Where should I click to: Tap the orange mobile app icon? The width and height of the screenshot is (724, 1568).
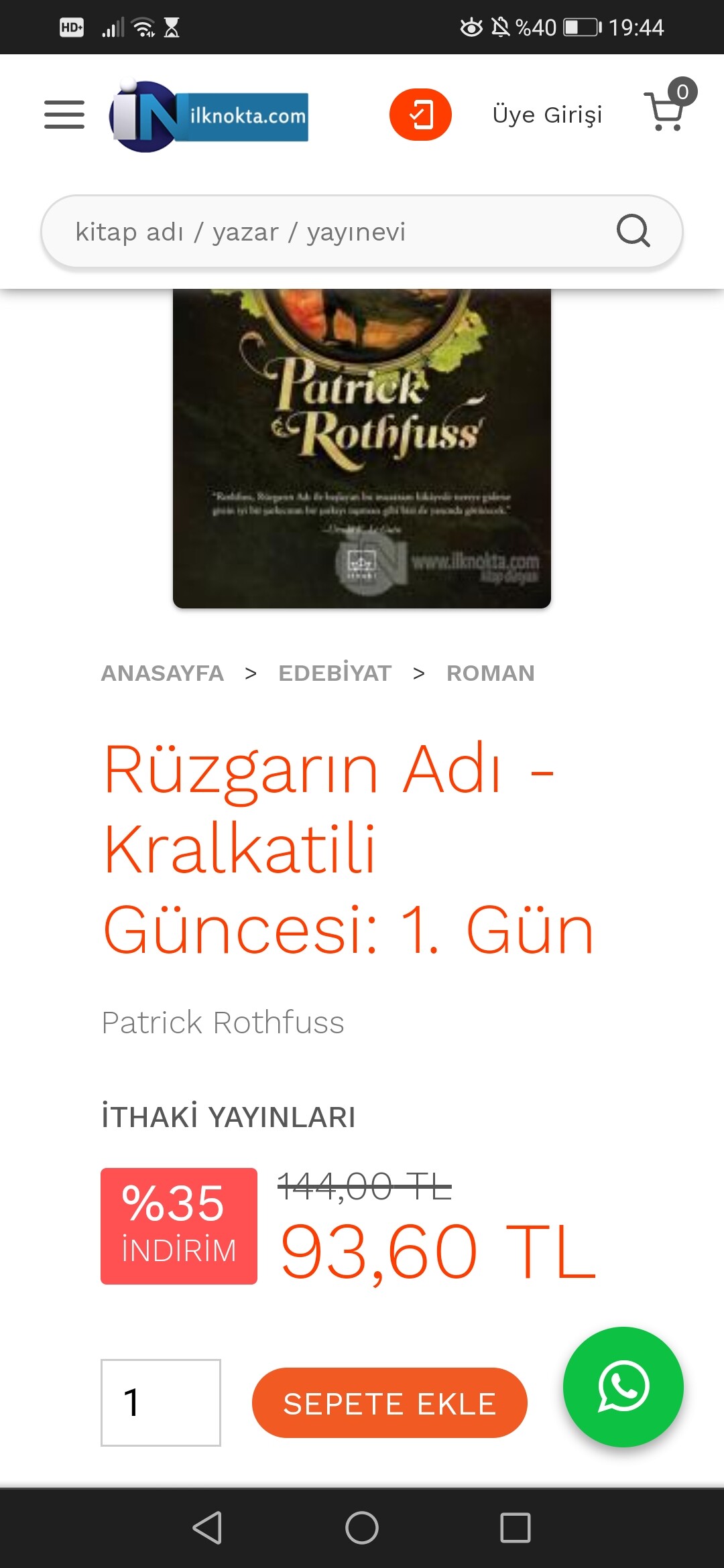(420, 115)
